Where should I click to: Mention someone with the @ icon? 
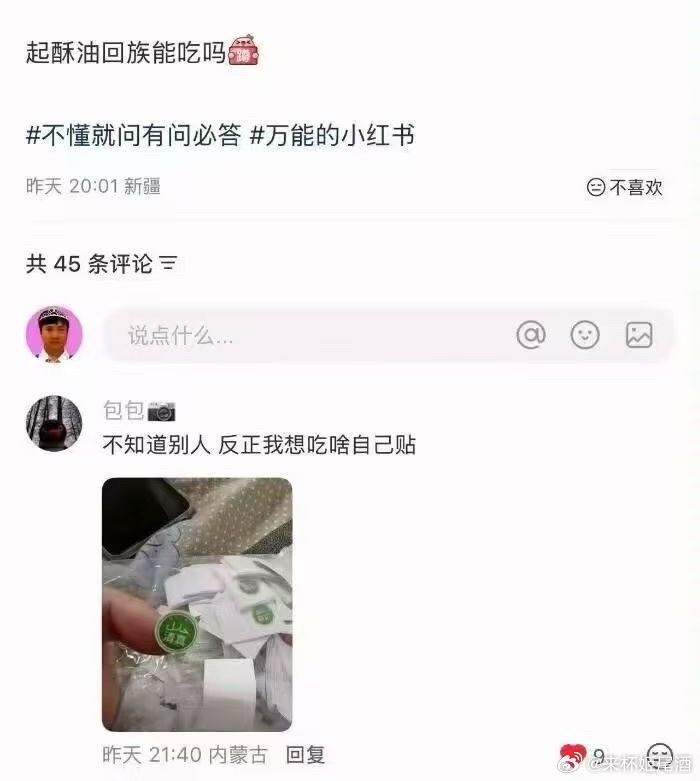[531, 335]
